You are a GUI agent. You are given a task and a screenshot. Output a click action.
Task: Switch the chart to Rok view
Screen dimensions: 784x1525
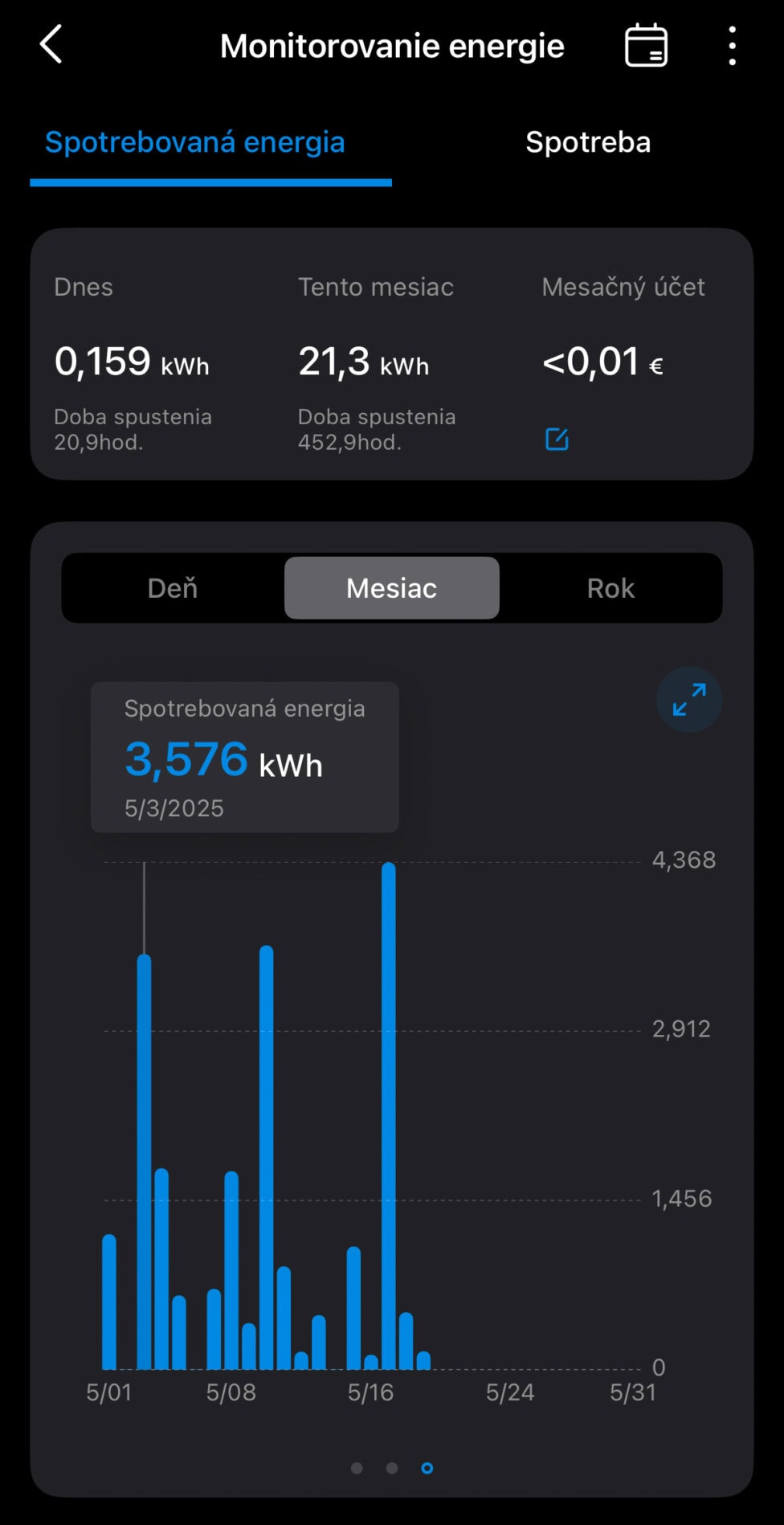[x=610, y=588]
